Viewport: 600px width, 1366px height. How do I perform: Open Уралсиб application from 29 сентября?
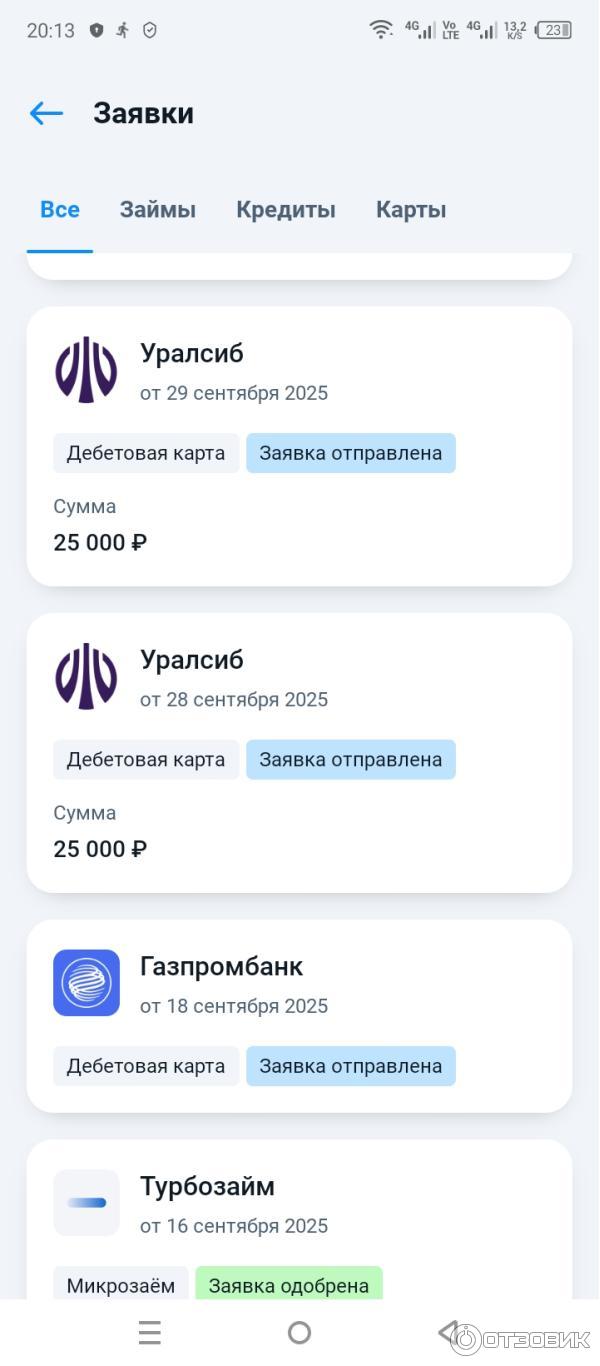(x=299, y=446)
